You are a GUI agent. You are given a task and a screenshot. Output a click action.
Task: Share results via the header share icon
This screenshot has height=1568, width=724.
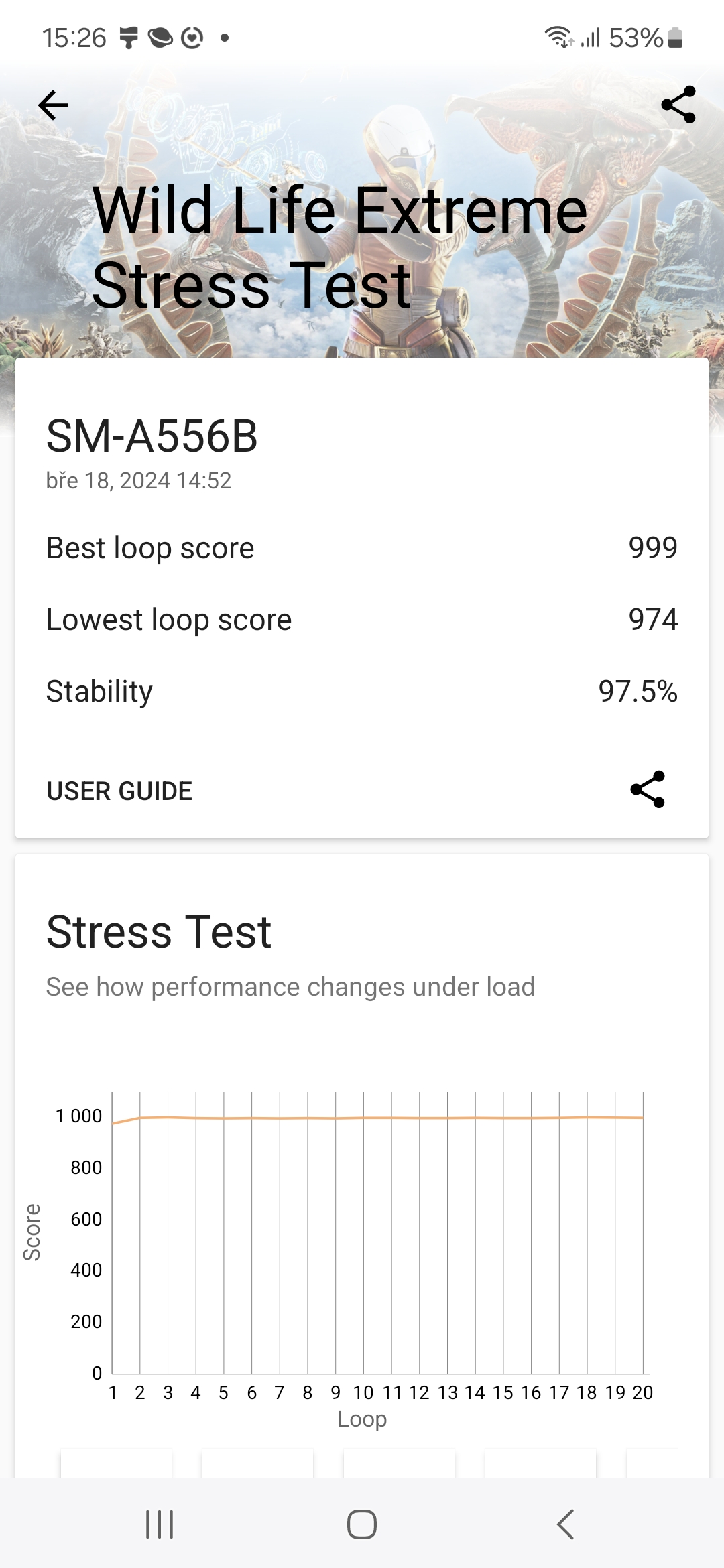point(678,105)
